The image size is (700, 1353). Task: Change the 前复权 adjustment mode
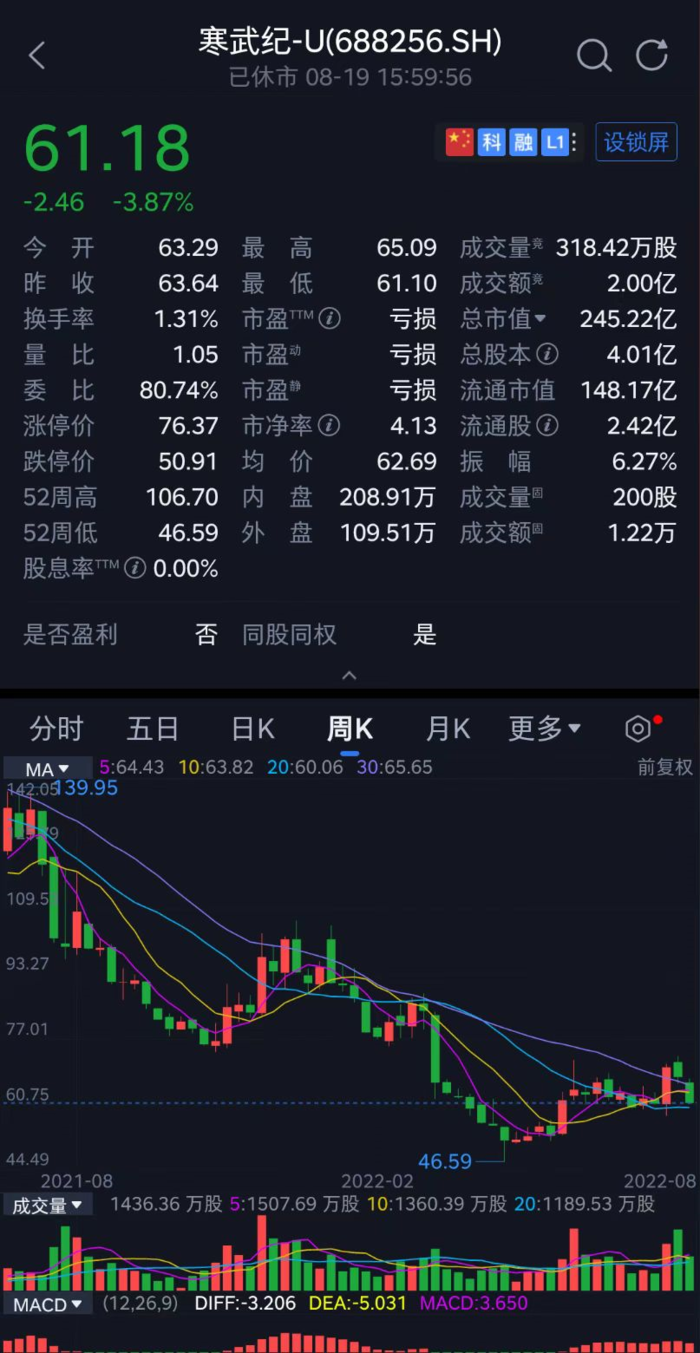(x=665, y=768)
